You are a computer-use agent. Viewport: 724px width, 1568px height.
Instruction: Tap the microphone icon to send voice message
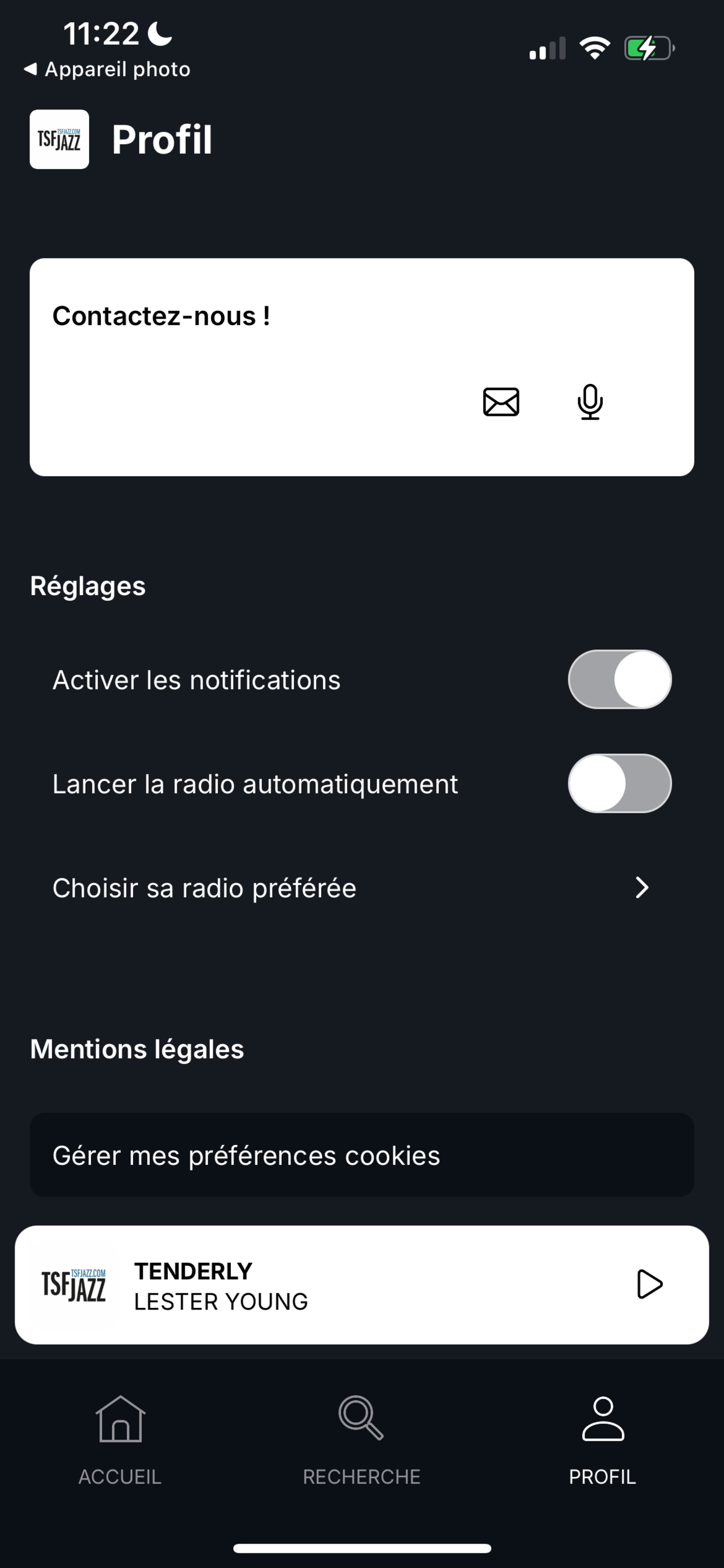(589, 402)
